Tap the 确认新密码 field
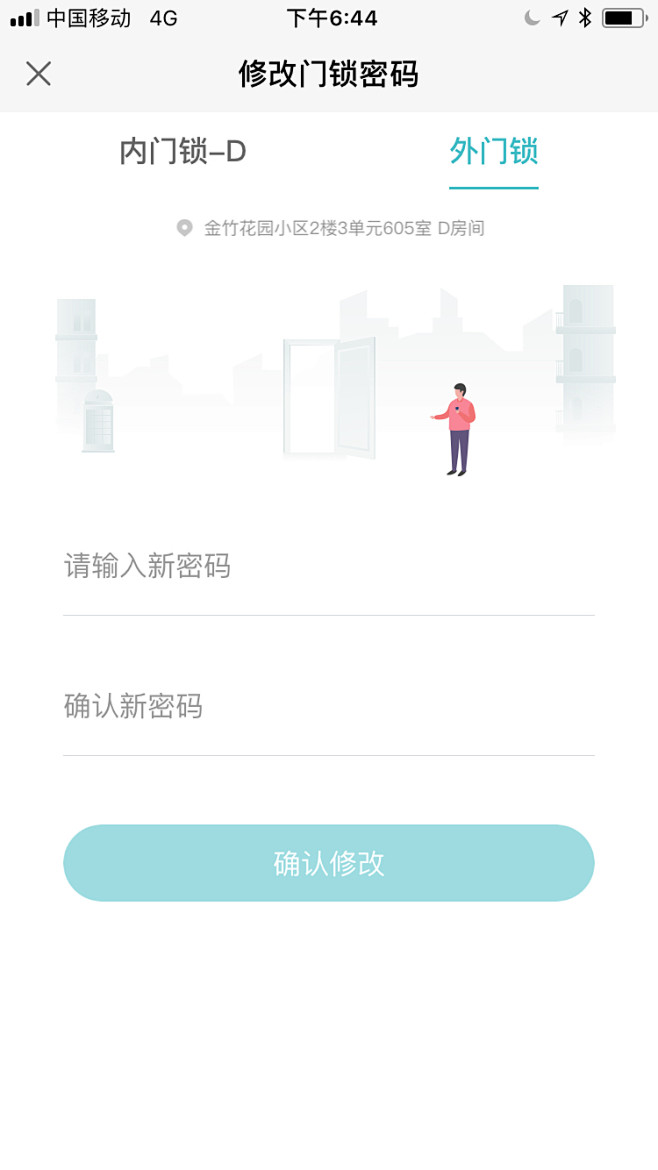The image size is (658, 1170). tap(328, 707)
